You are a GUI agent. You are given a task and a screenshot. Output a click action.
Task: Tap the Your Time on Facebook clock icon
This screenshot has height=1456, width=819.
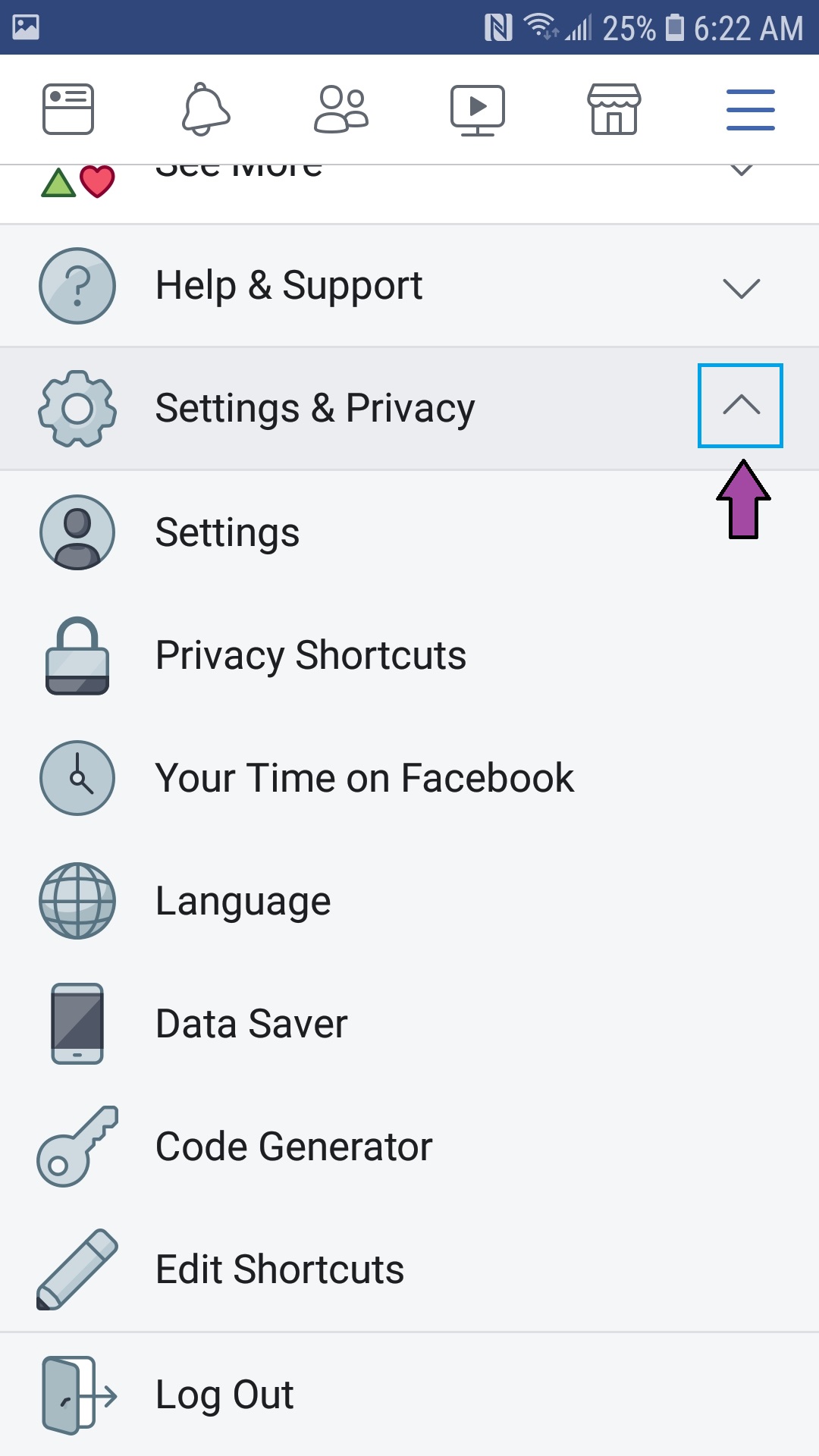tap(77, 777)
